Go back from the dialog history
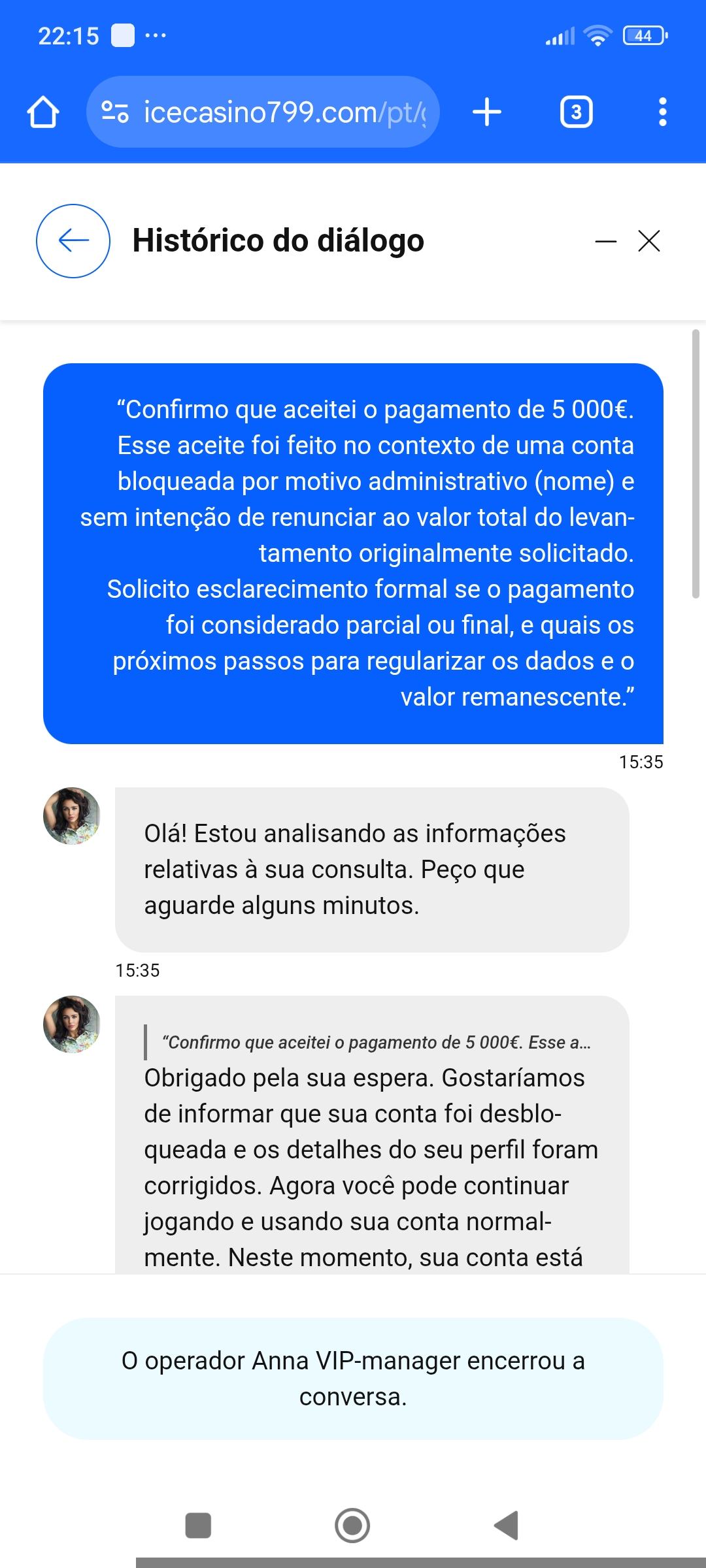The width and height of the screenshot is (706, 1568). [73, 241]
